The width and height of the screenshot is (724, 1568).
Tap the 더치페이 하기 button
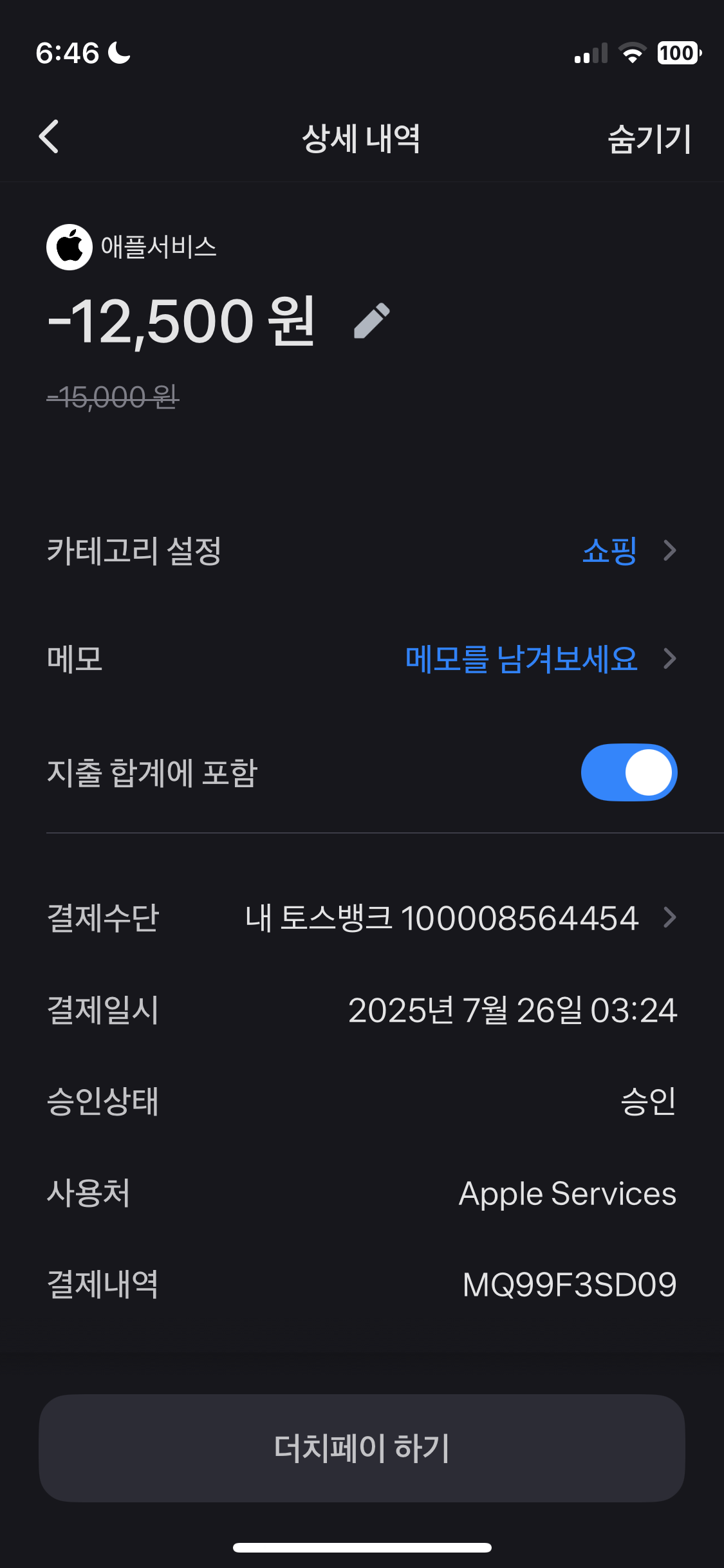pyautogui.click(x=362, y=1448)
